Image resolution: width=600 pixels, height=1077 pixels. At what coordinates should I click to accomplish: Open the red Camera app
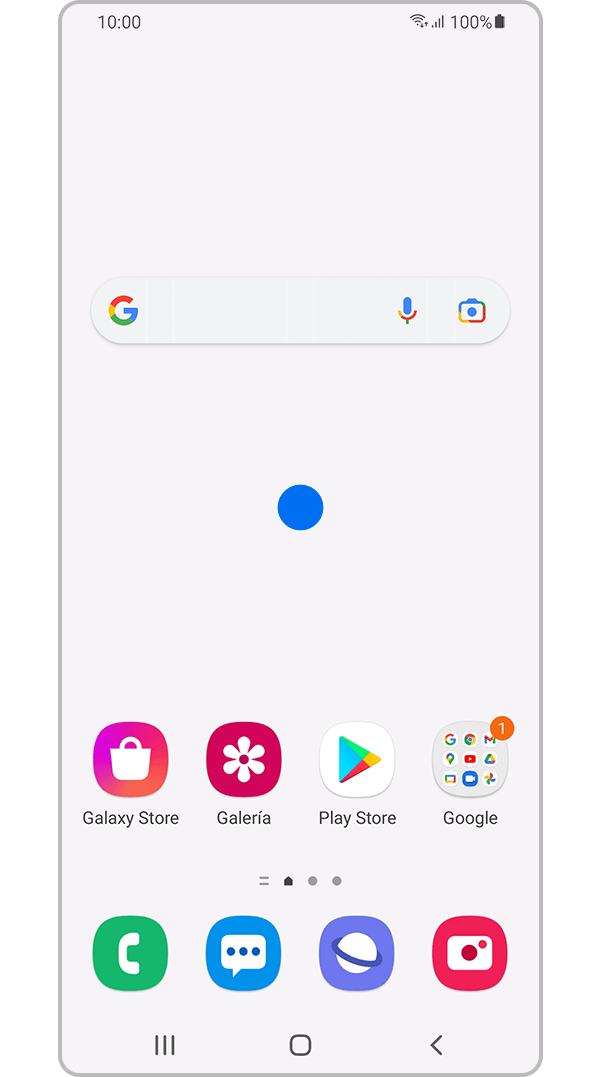coord(470,954)
